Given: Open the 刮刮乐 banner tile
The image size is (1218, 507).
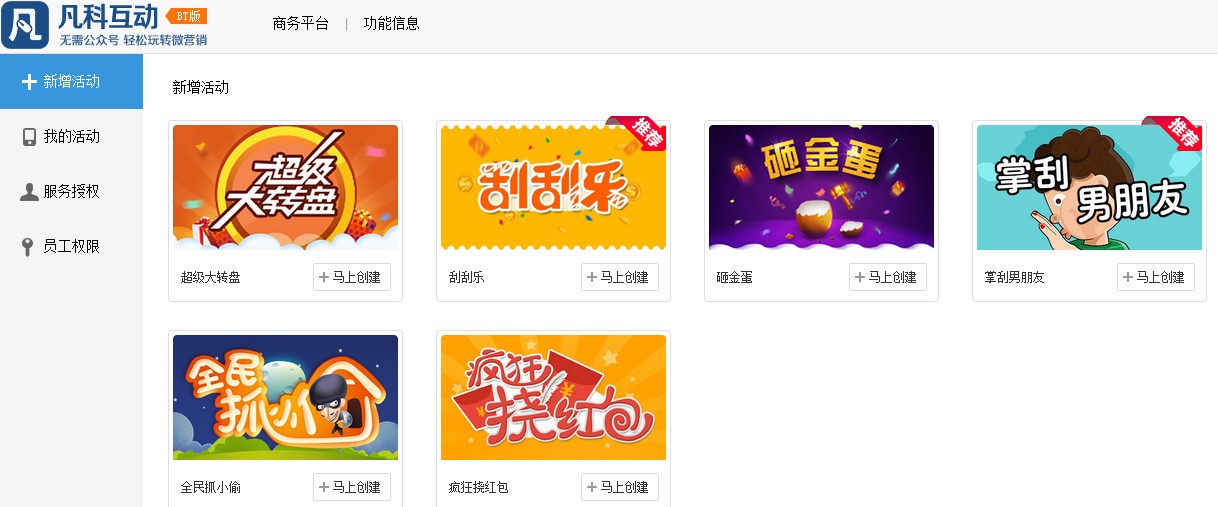Looking at the screenshot, I should (x=553, y=187).
